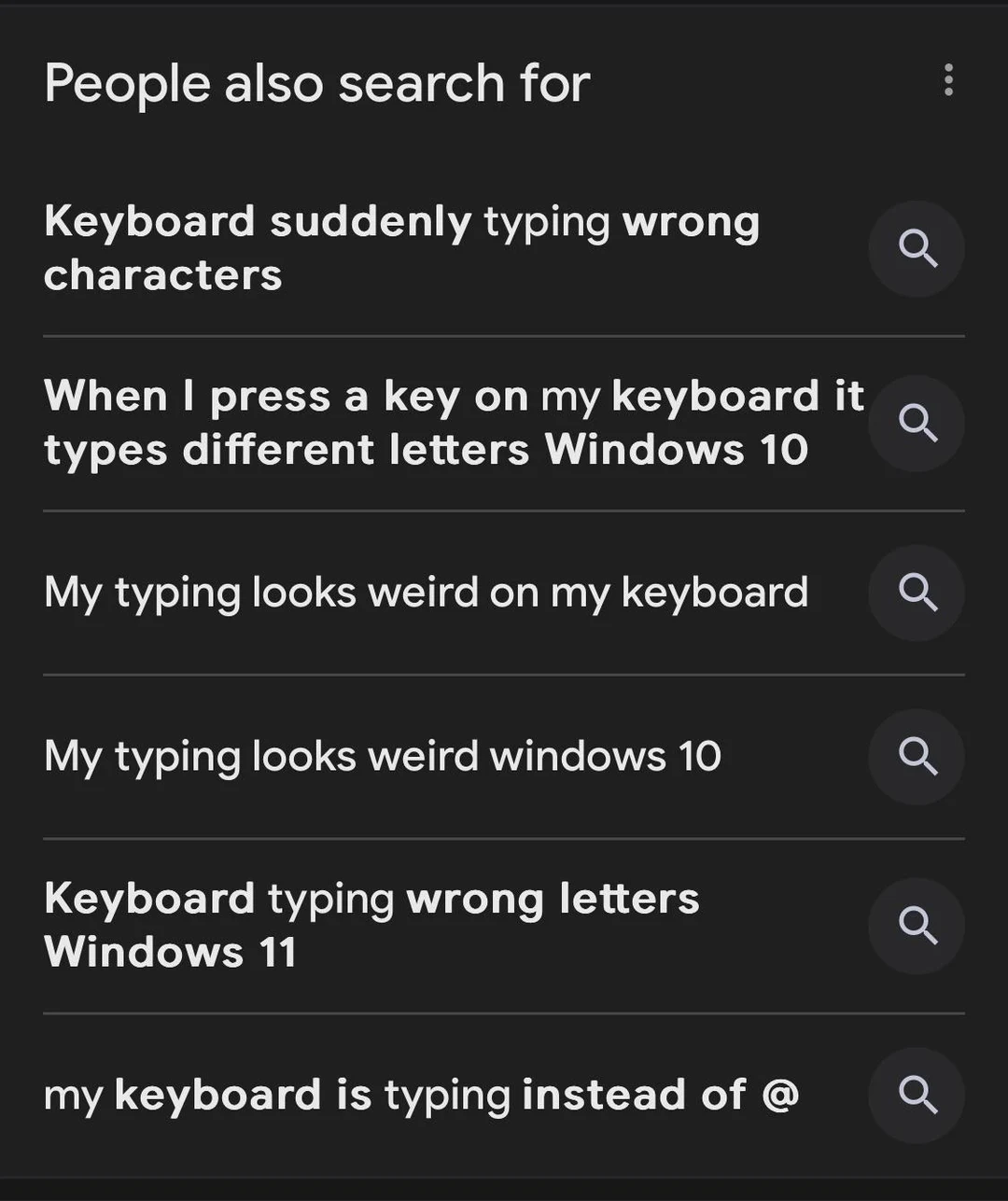Open the three-dot overflow menu
1008x1201 pixels.
click(x=948, y=80)
